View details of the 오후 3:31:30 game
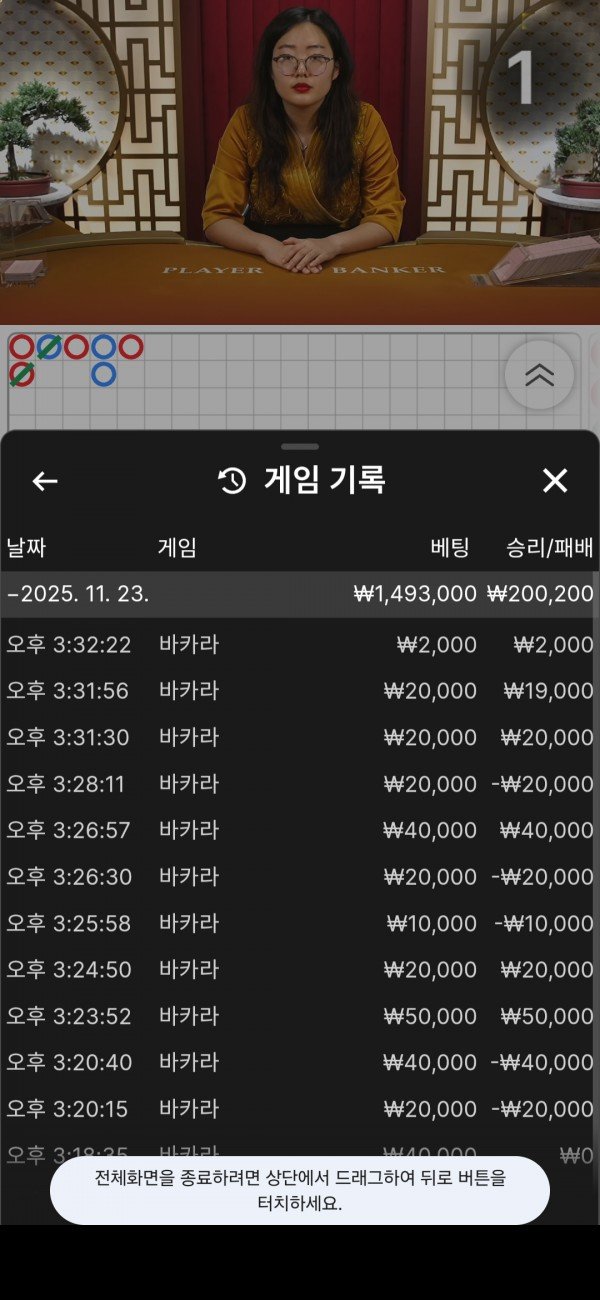 click(300, 737)
